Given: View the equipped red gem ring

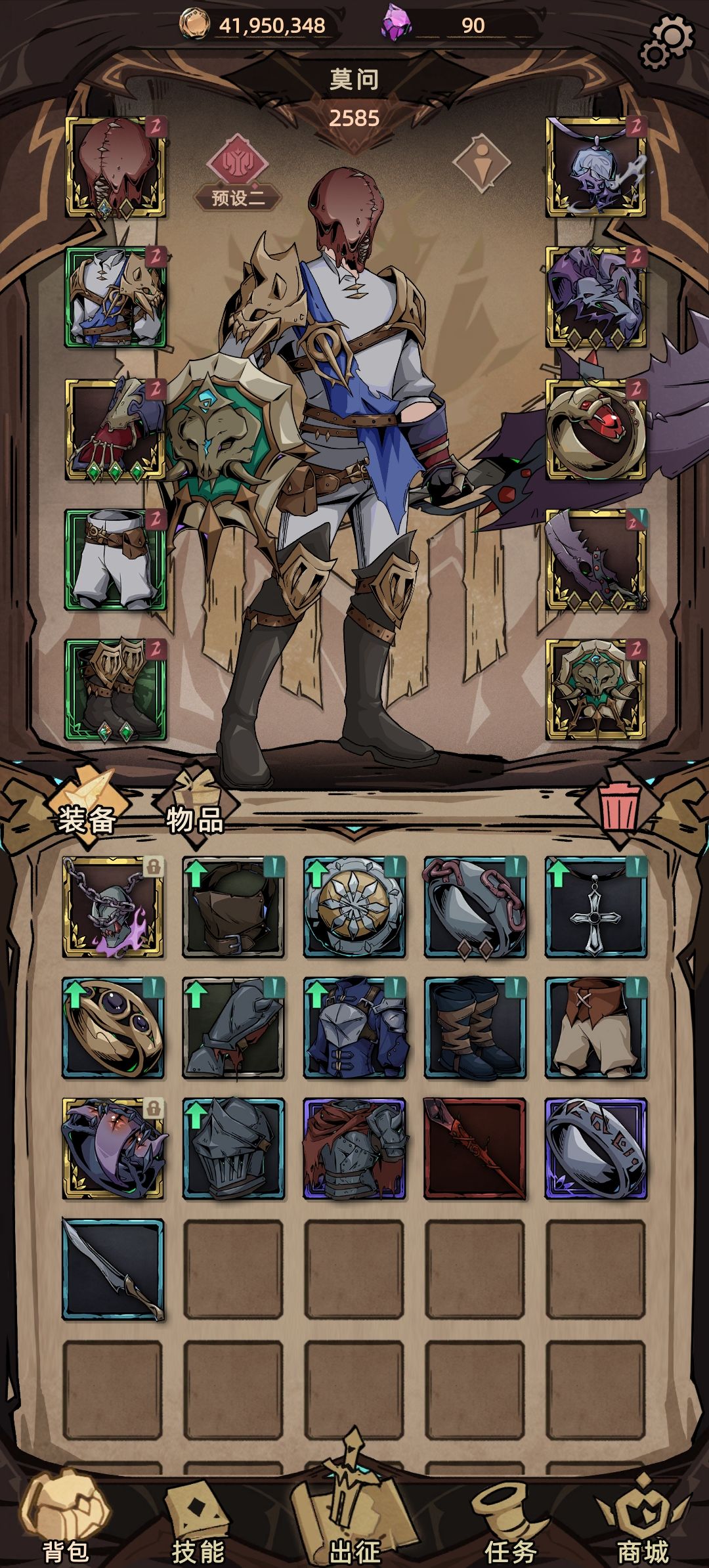Looking at the screenshot, I should [595, 429].
